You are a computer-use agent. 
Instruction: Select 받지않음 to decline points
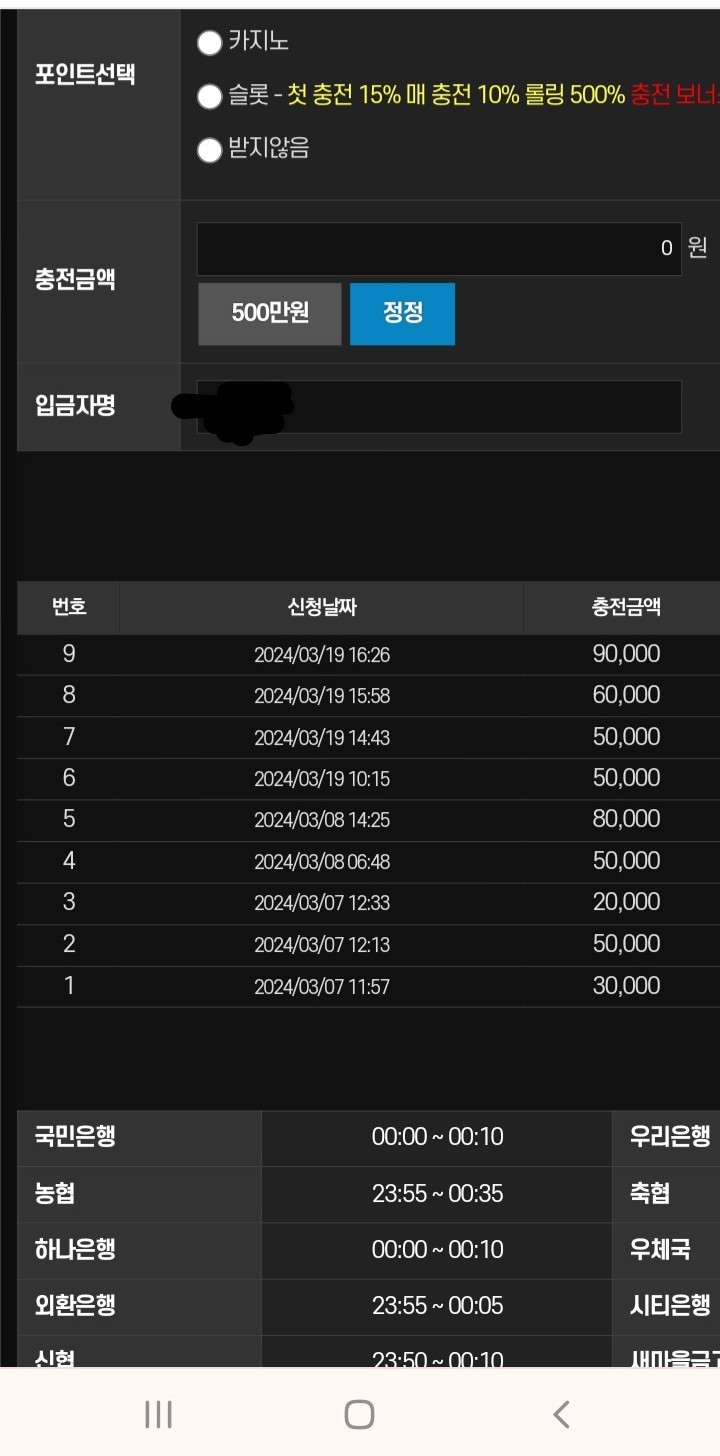point(209,150)
